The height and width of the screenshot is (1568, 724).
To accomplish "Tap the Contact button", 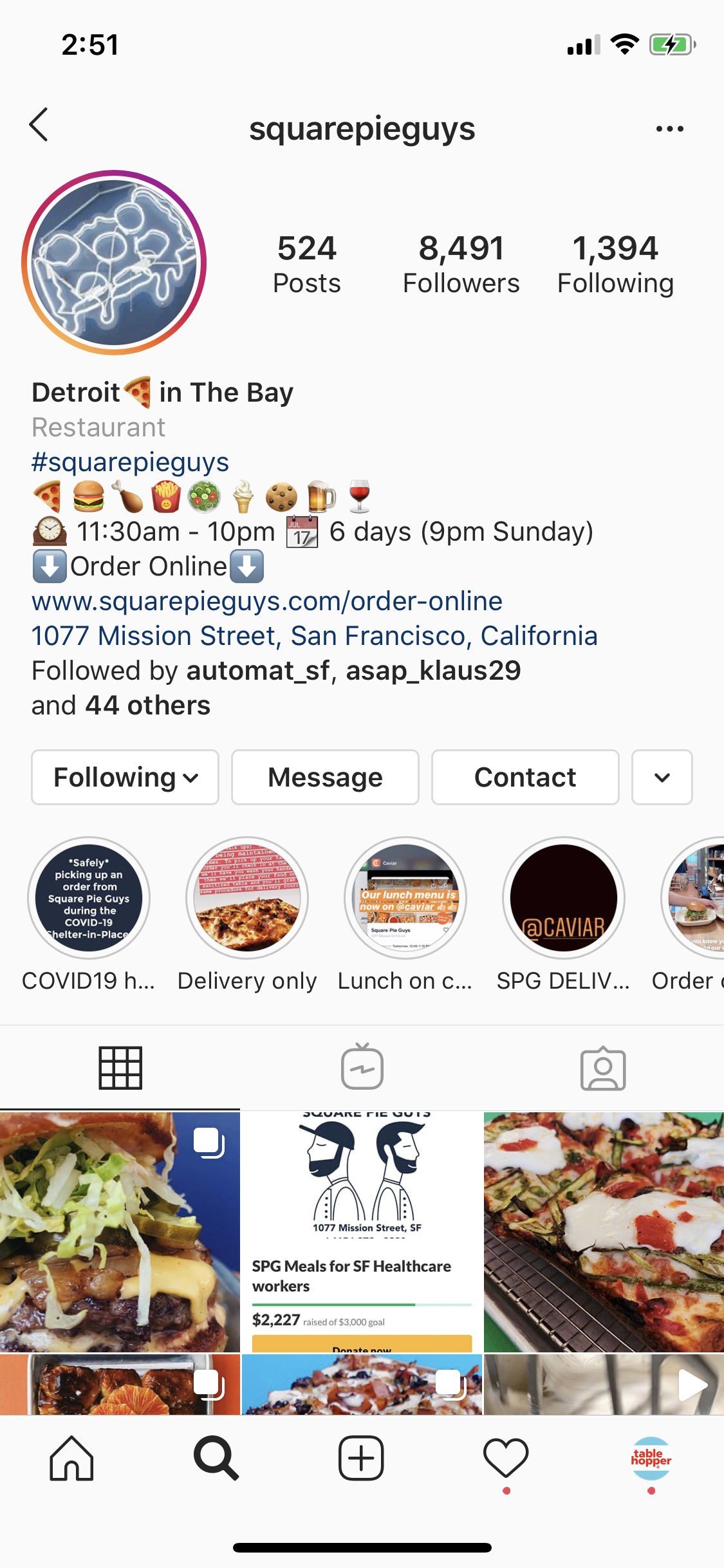I will tap(525, 777).
